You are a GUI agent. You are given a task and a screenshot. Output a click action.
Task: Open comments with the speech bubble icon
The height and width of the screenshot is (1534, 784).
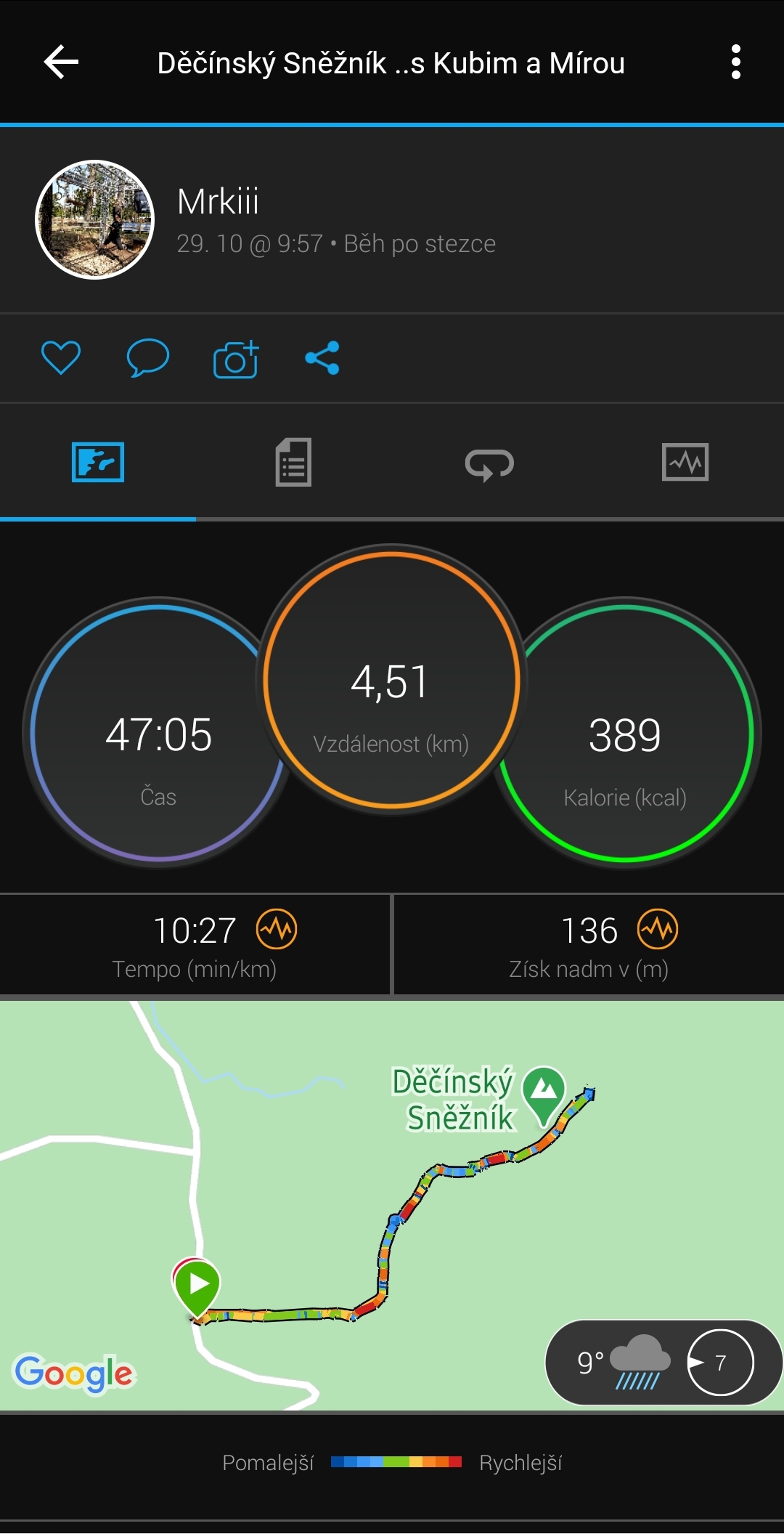point(148,358)
